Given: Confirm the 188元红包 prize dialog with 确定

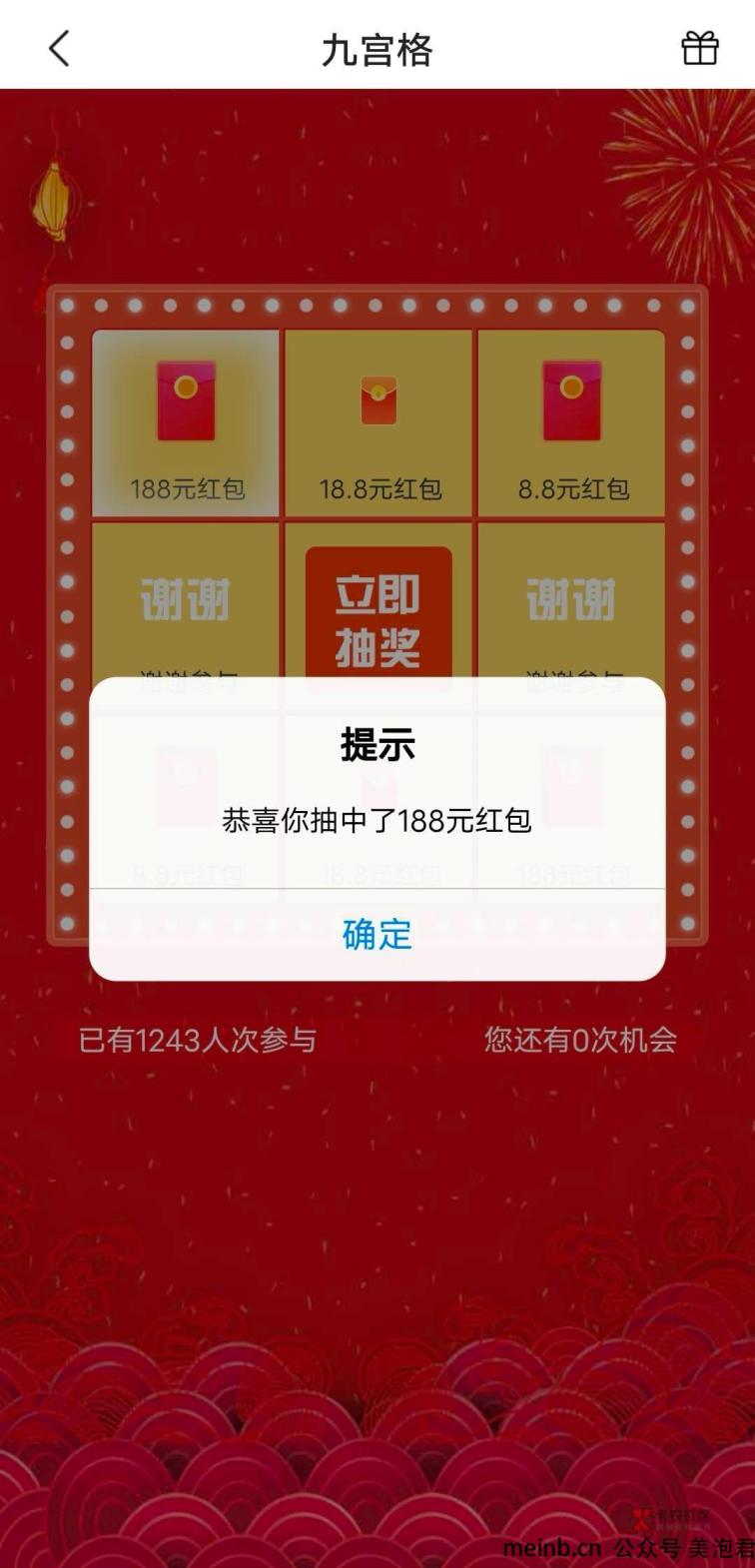Looking at the screenshot, I should (x=377, y=934).
